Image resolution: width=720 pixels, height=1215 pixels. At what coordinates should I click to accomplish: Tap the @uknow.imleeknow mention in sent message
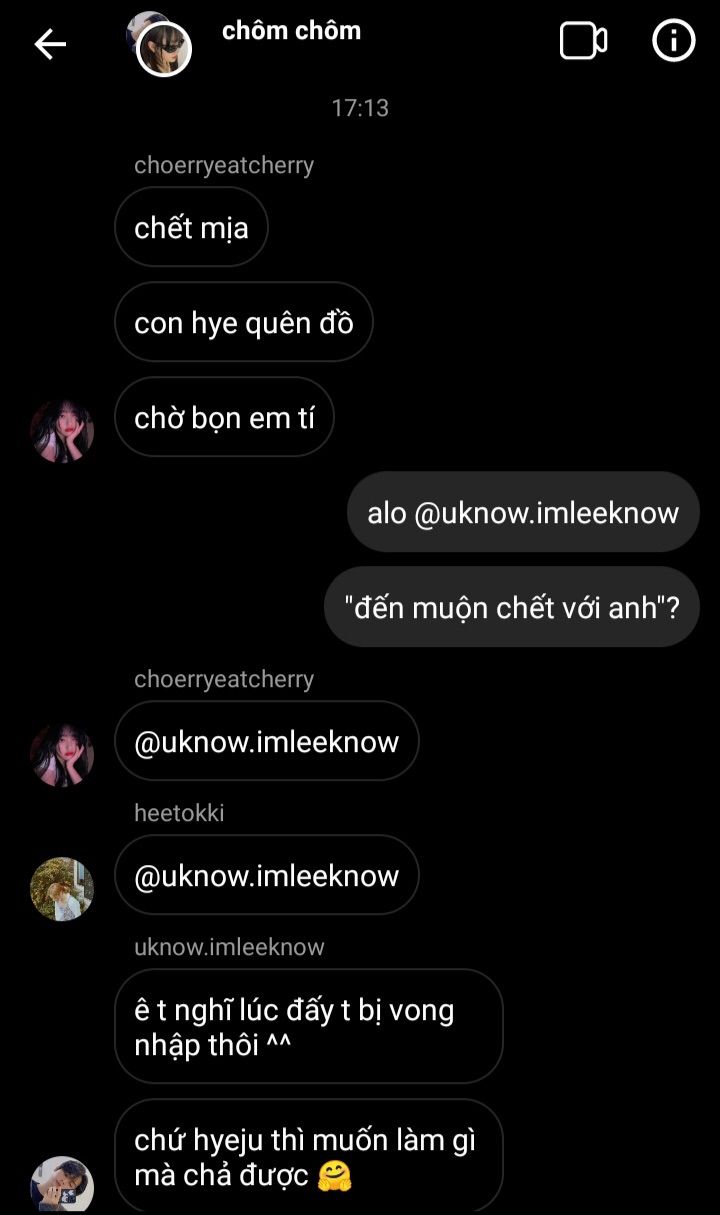click(x=546, y=513)
